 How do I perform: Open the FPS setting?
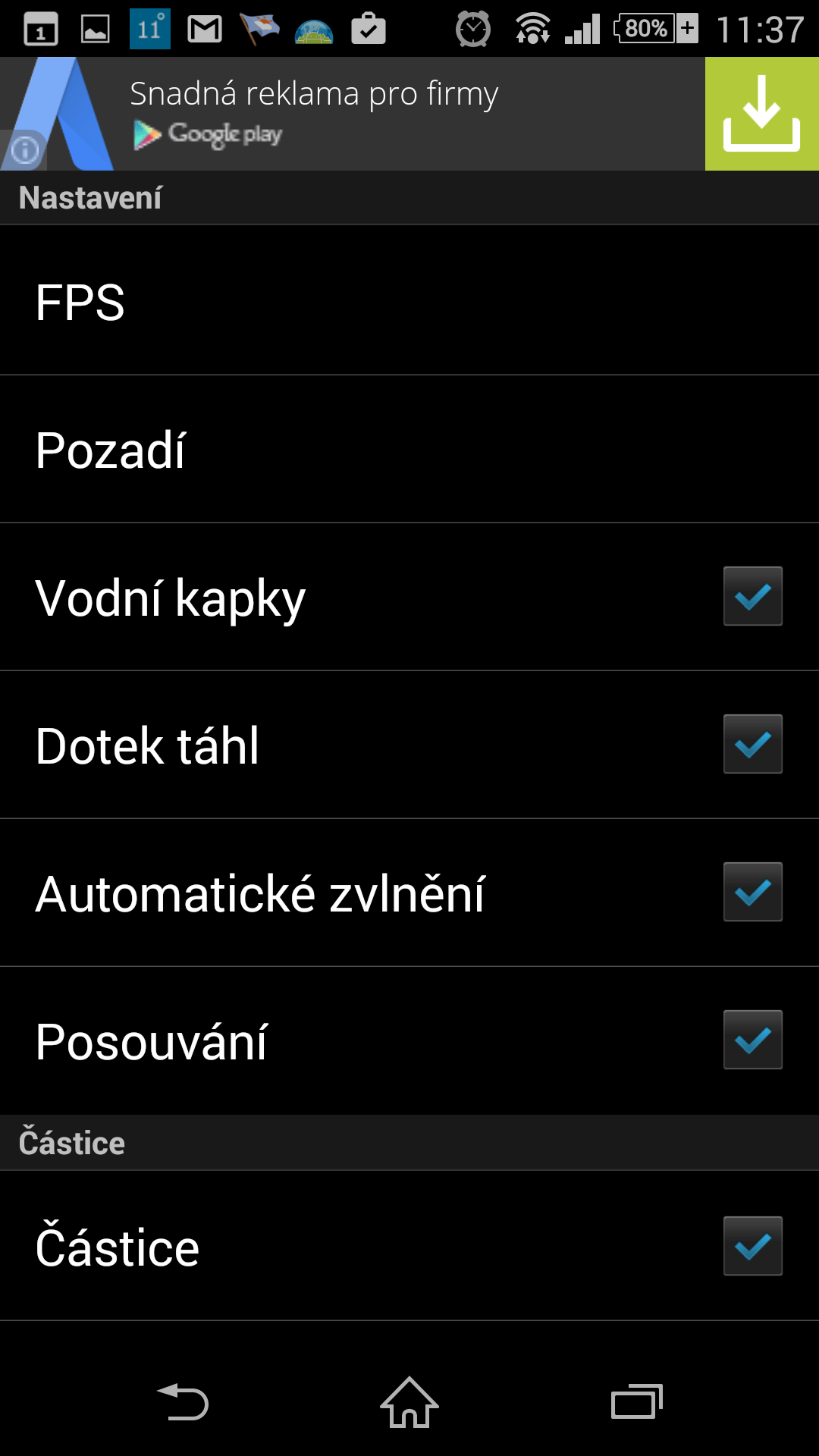[x=409, y=300]
